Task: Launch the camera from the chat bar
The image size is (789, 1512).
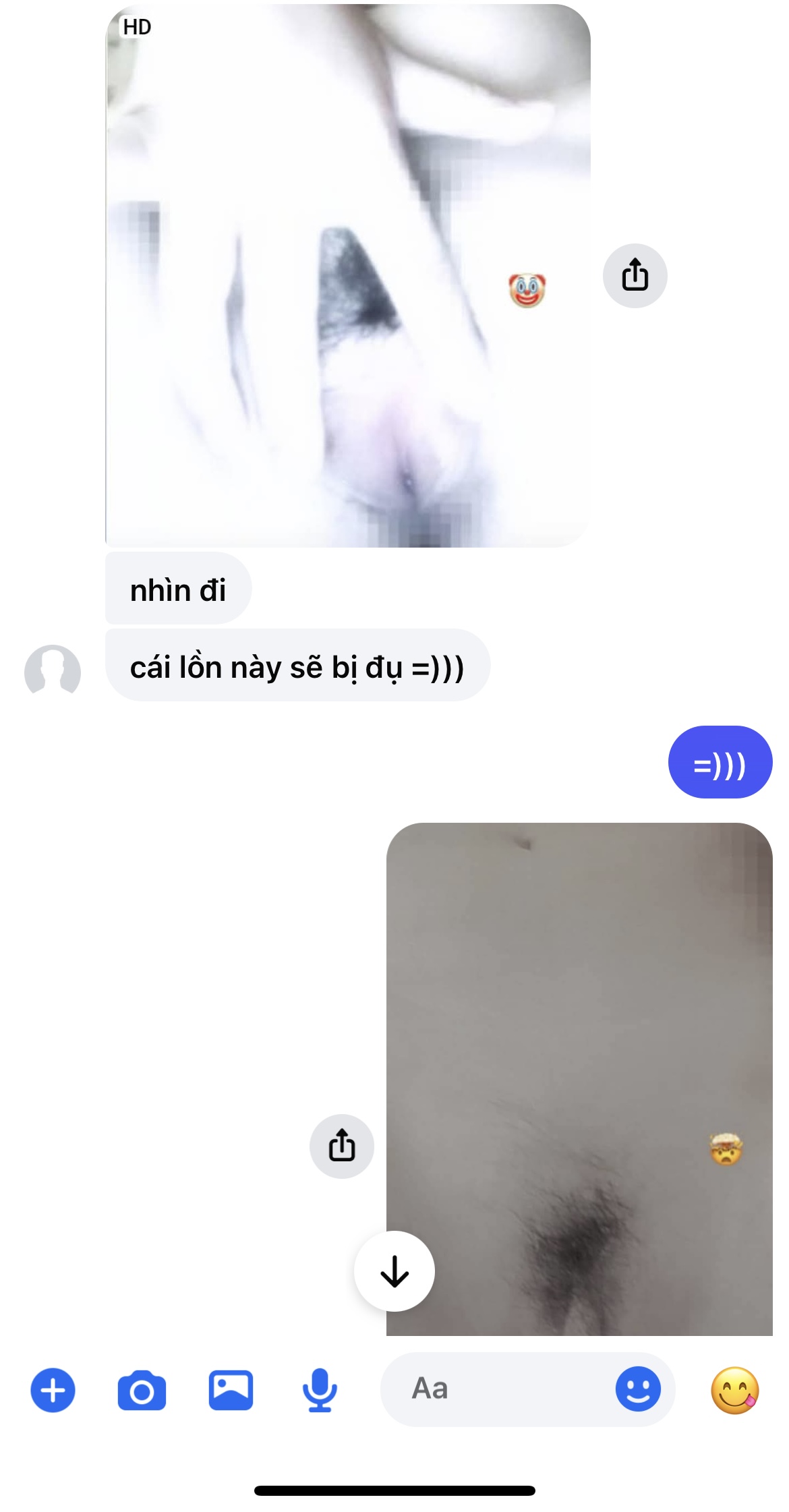Action: (142, 1390)
